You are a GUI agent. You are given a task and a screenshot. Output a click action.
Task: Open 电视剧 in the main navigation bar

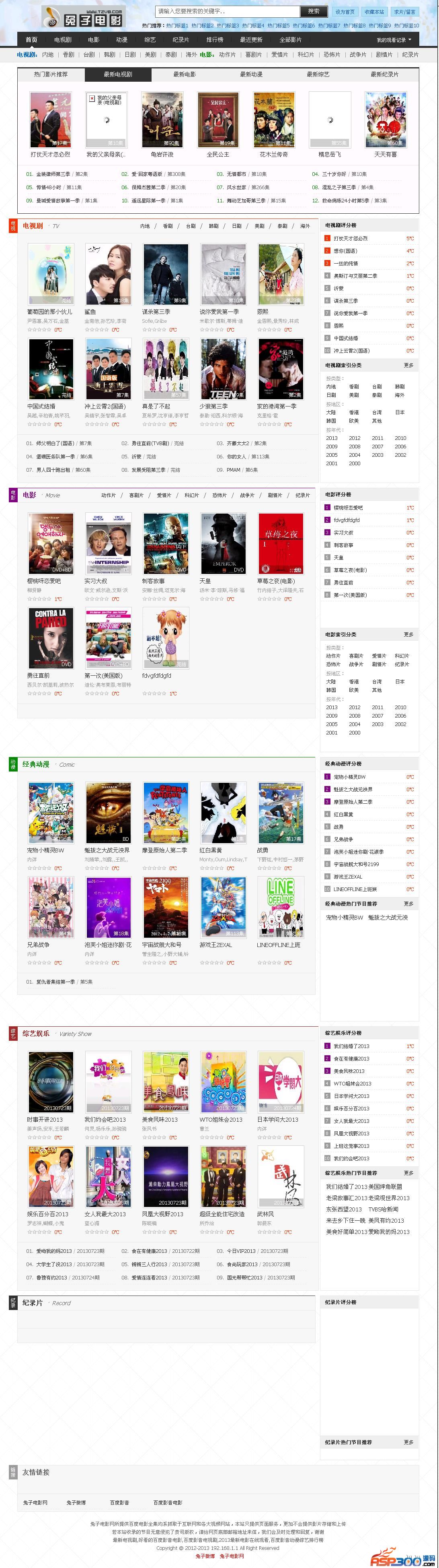click(x=62, y=39)
